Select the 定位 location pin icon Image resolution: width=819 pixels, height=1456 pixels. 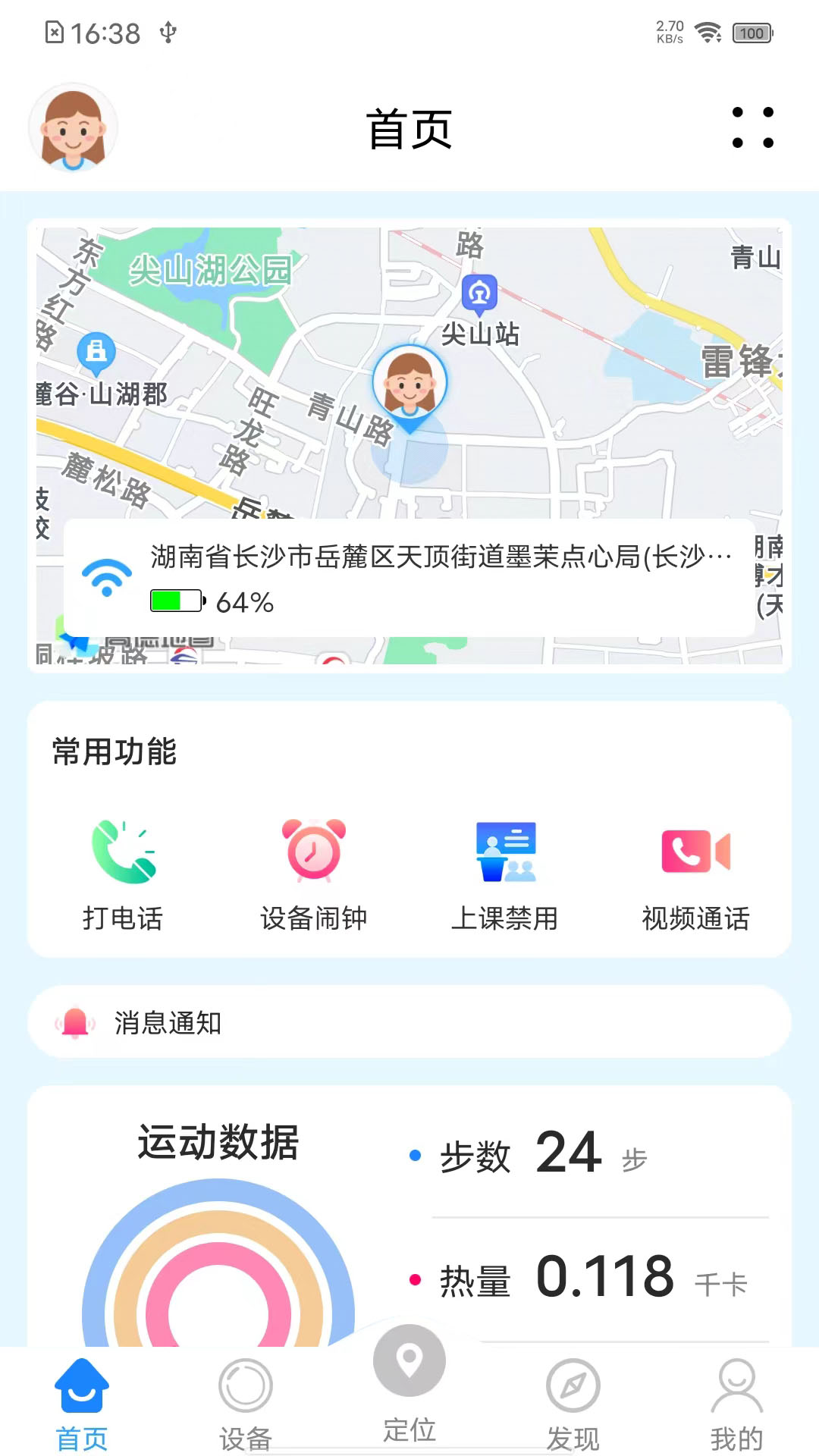point(409,1361)
